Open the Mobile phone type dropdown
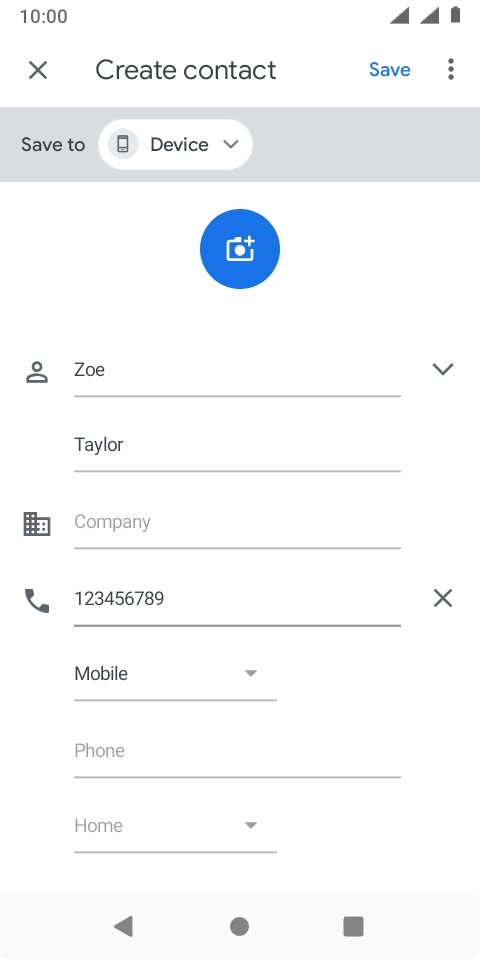Screen dimensions: 480x960 click(x=175, y=674)
